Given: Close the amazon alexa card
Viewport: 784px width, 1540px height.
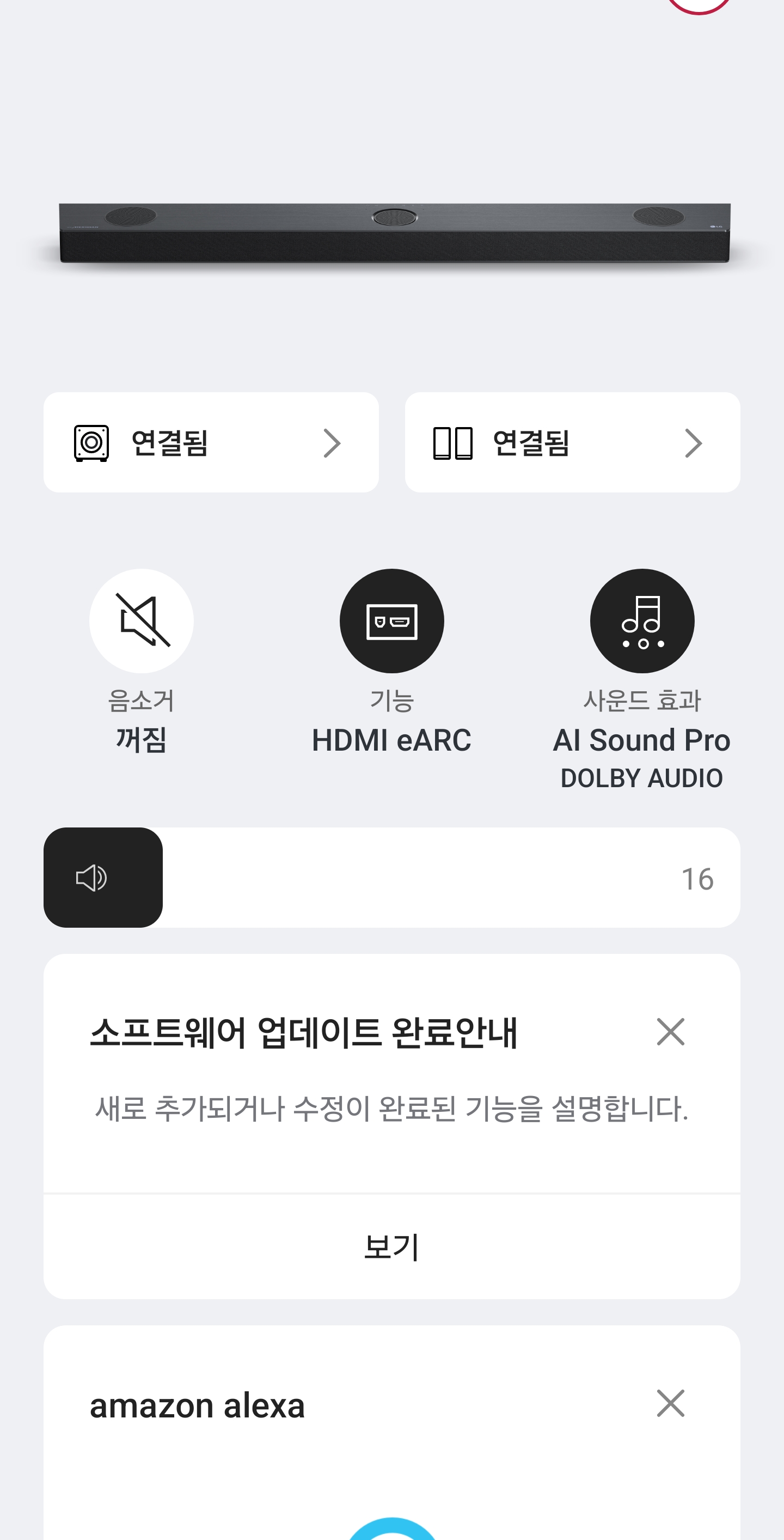Looking at the screenshot, I should tap(670, 1403).
